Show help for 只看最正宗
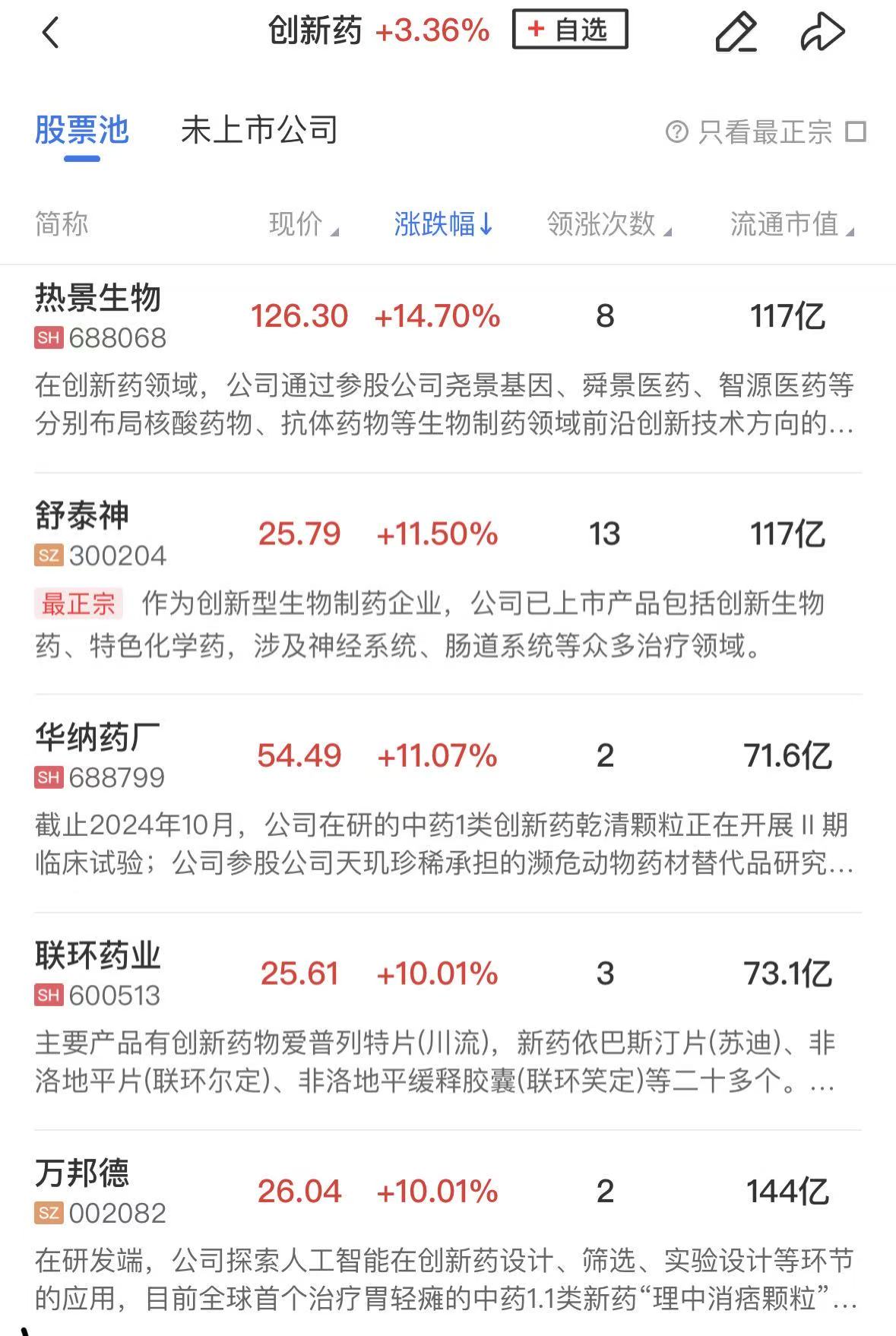Image resolution: width=896 pixels, height=1336 pixels. [676, 131]
